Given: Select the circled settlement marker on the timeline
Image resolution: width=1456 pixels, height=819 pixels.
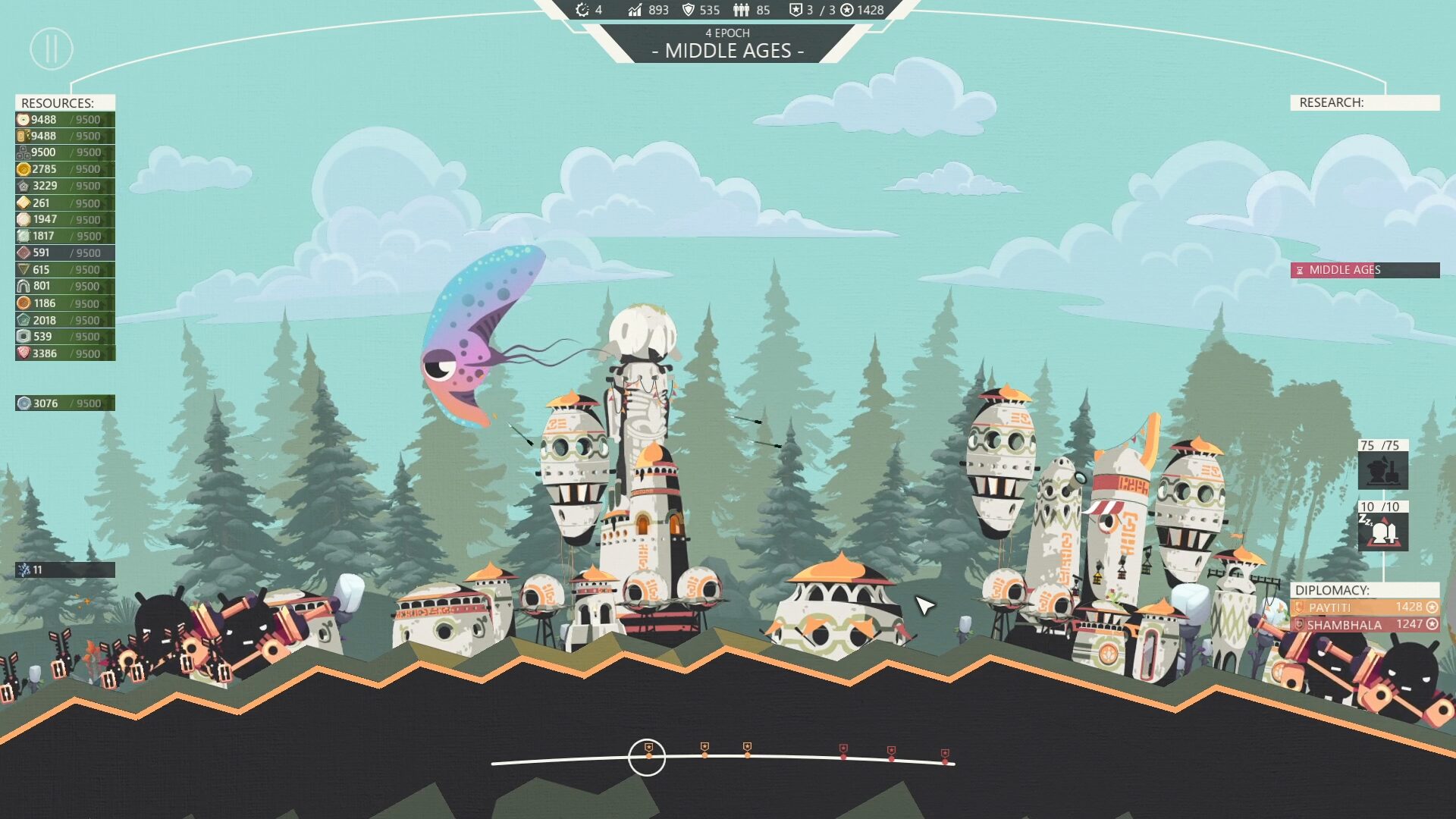Looking at the screenshot, I should click(647, 756).
